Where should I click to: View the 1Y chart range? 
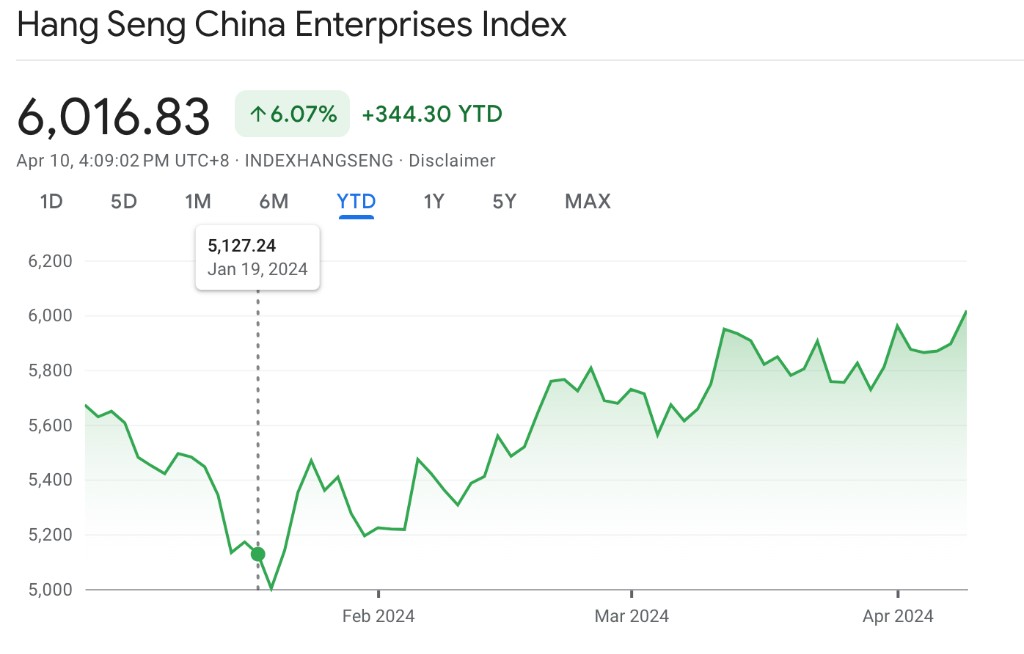[433, 201]
